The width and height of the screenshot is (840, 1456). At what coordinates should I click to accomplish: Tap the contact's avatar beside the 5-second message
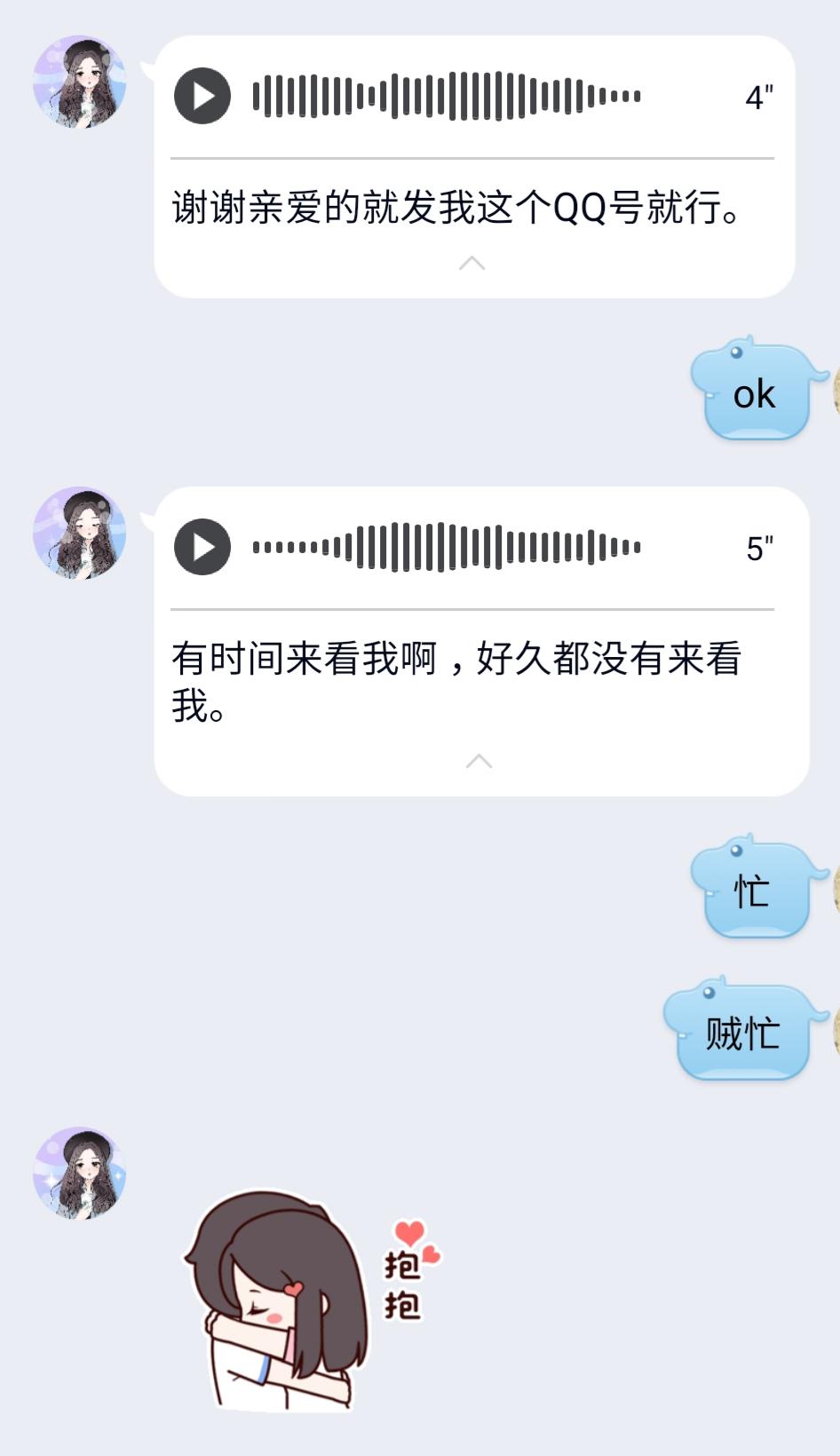pos(80,533)
